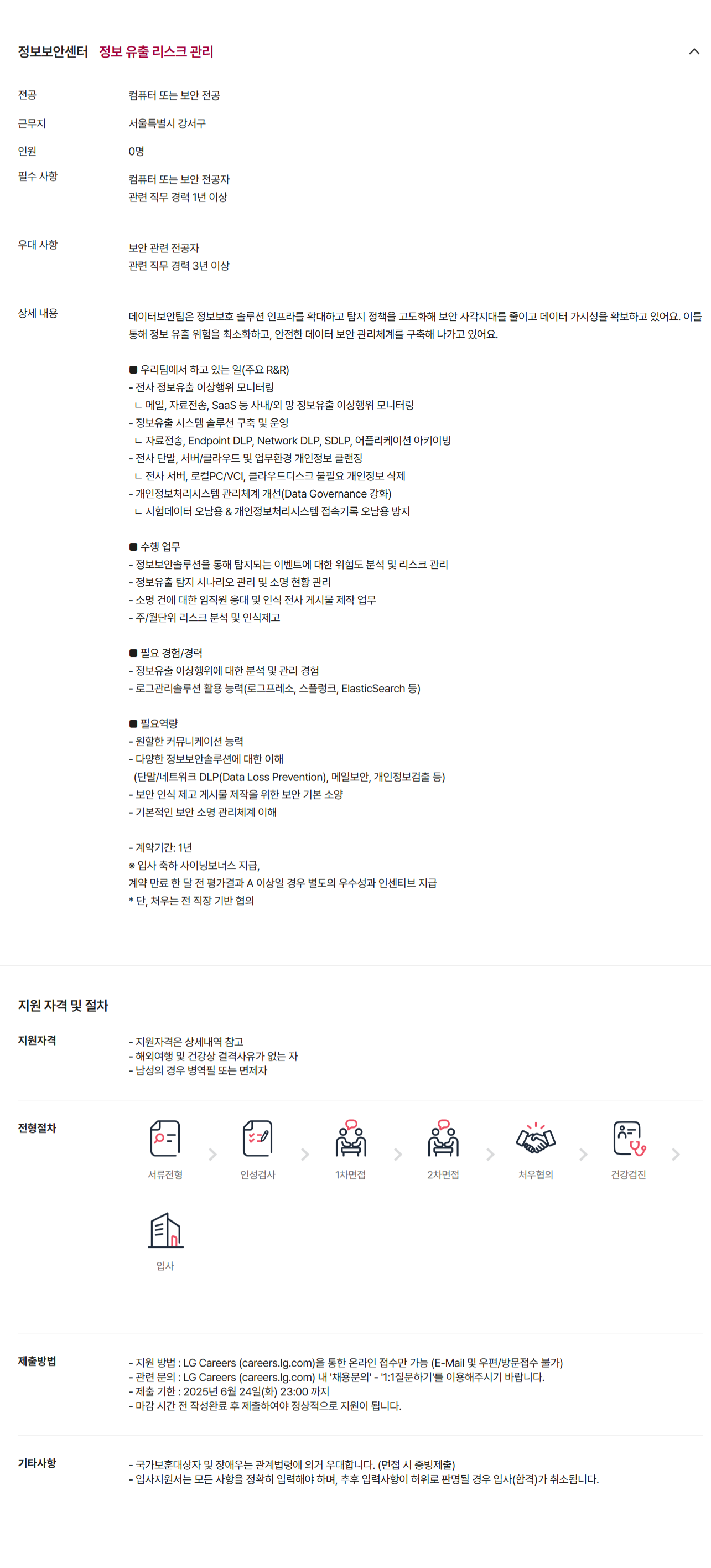The width and height of the screenshot is (711, 1568).
Task: Collapse the 정보 유출 리스크 관리 section
Action: [693, 51]
